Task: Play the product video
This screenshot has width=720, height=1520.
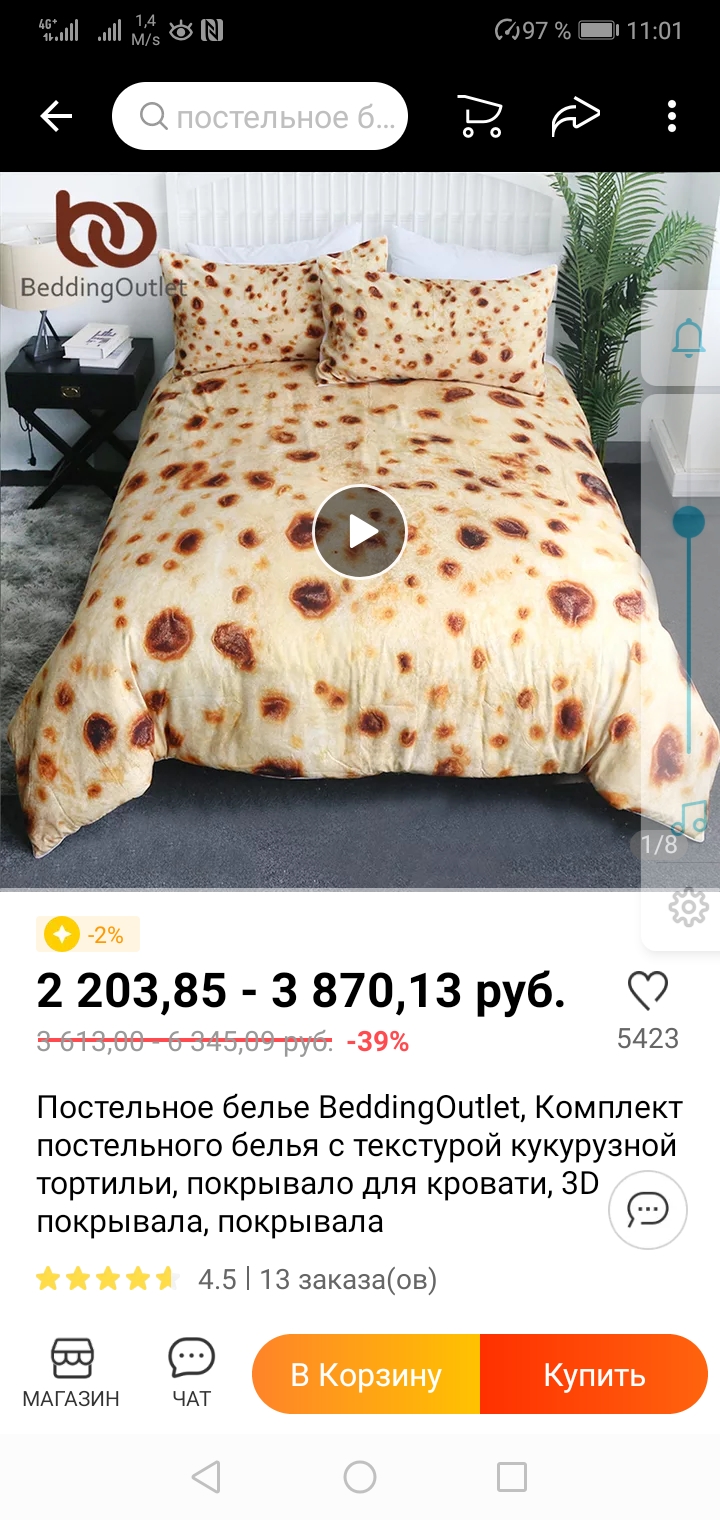Action: coord(360,532)
